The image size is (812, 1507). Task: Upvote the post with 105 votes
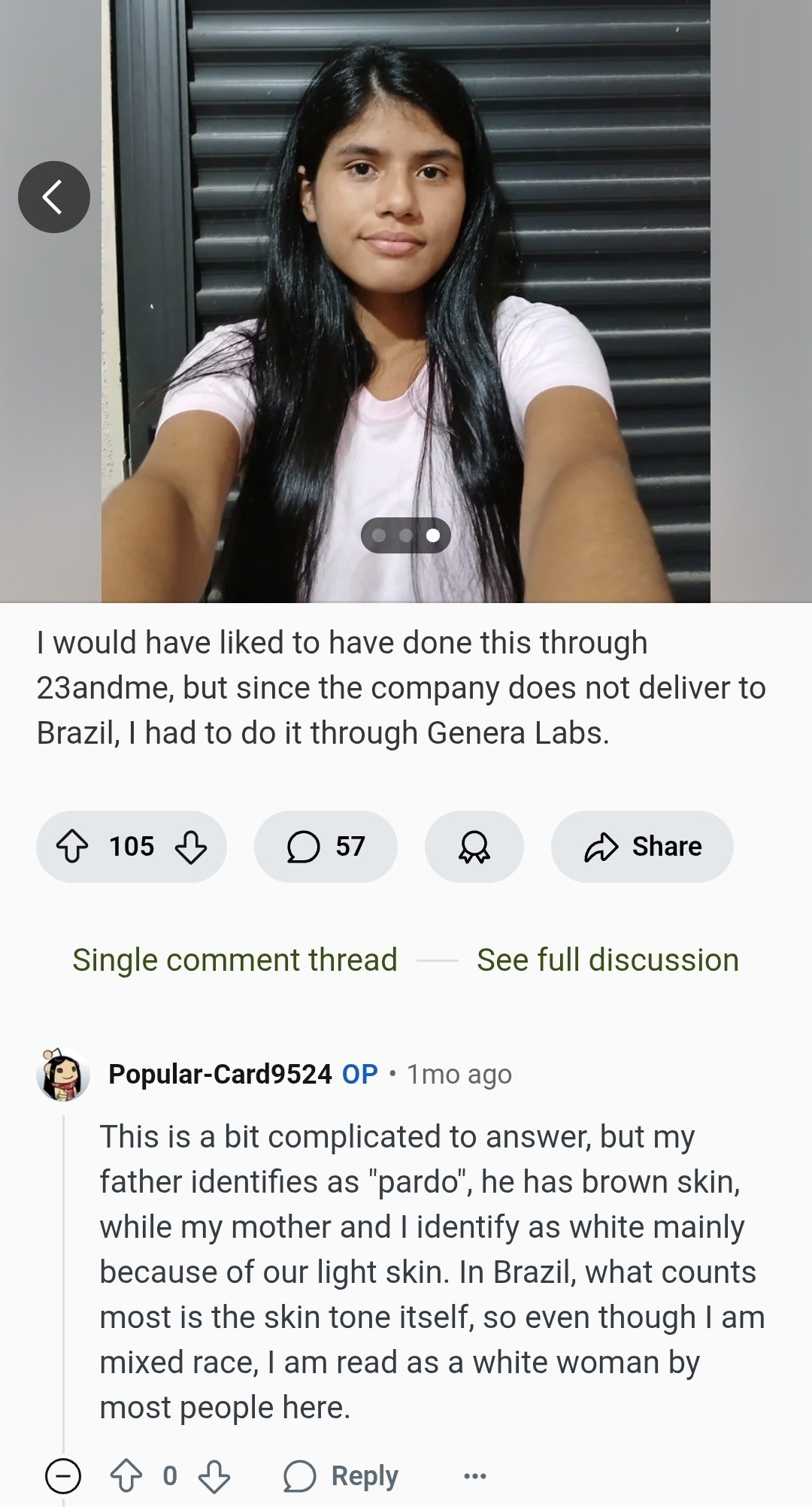72,846
